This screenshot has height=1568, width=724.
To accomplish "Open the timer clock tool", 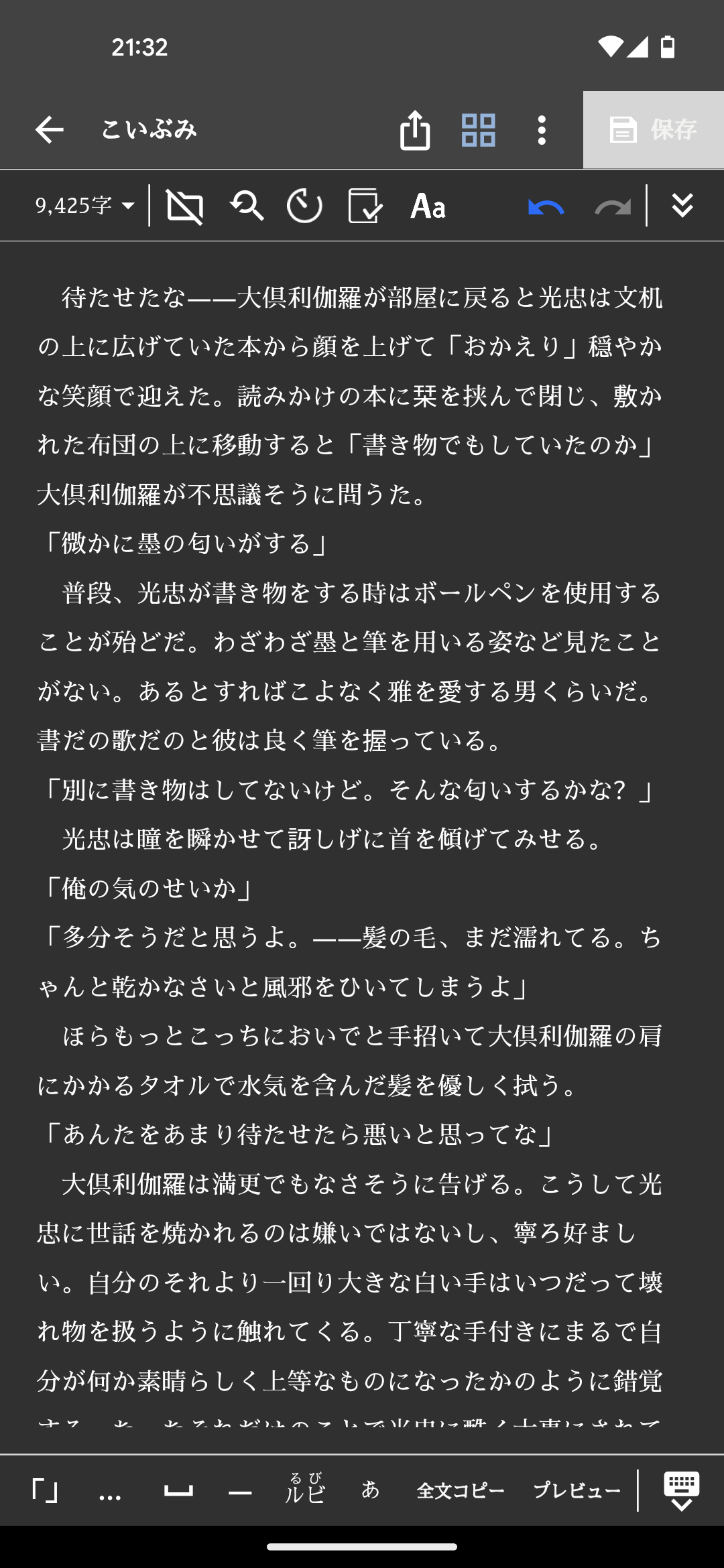I will [304, 206].
